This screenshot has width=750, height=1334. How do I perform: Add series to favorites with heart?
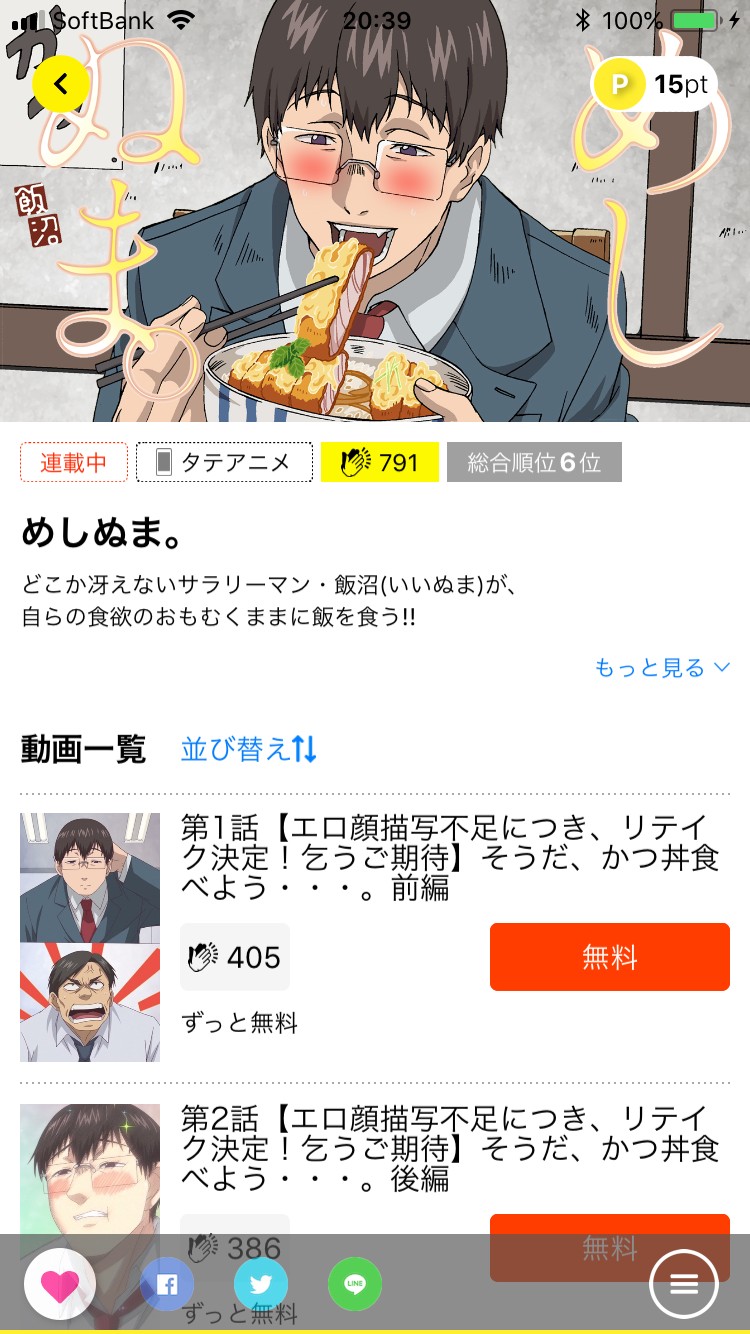pos(60,1285)
